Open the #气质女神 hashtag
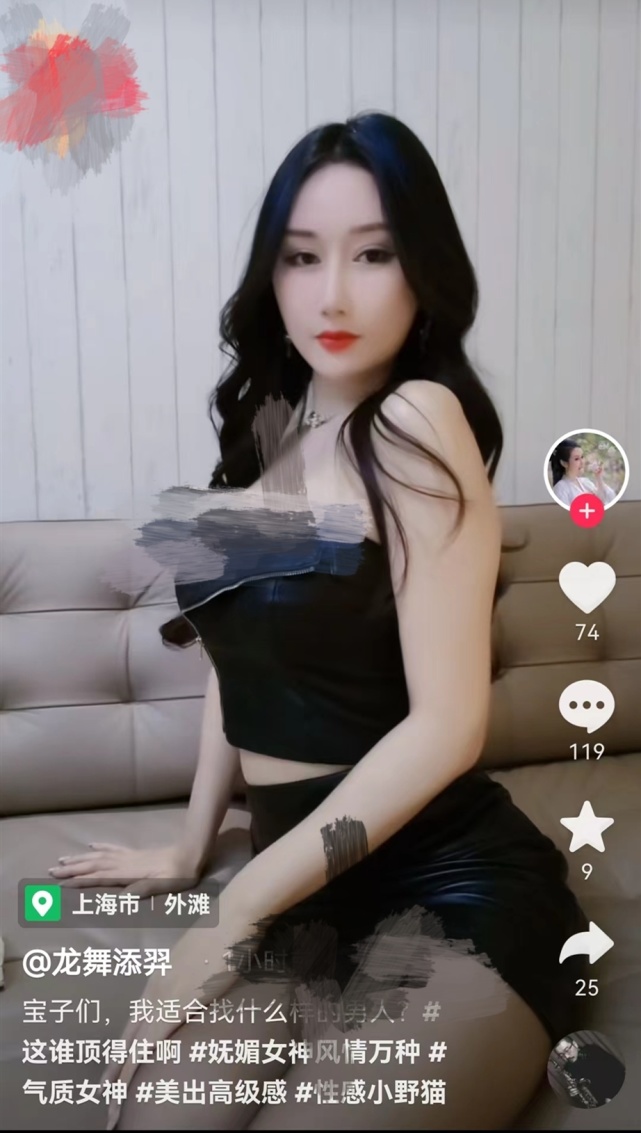Viewport: 641px width, 1133px height. tap(75, 1091)
